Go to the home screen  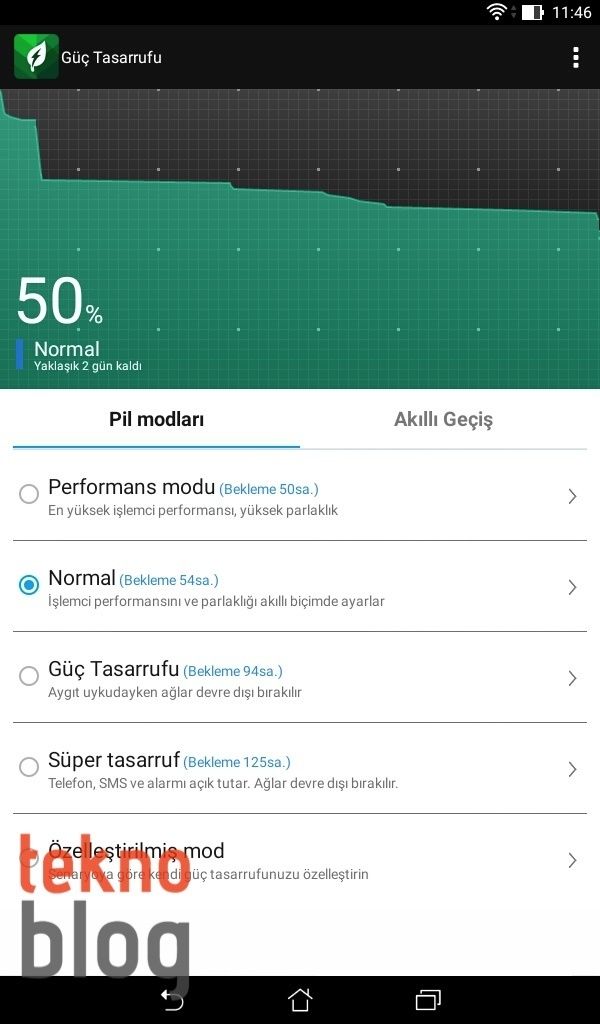(300, 999)
